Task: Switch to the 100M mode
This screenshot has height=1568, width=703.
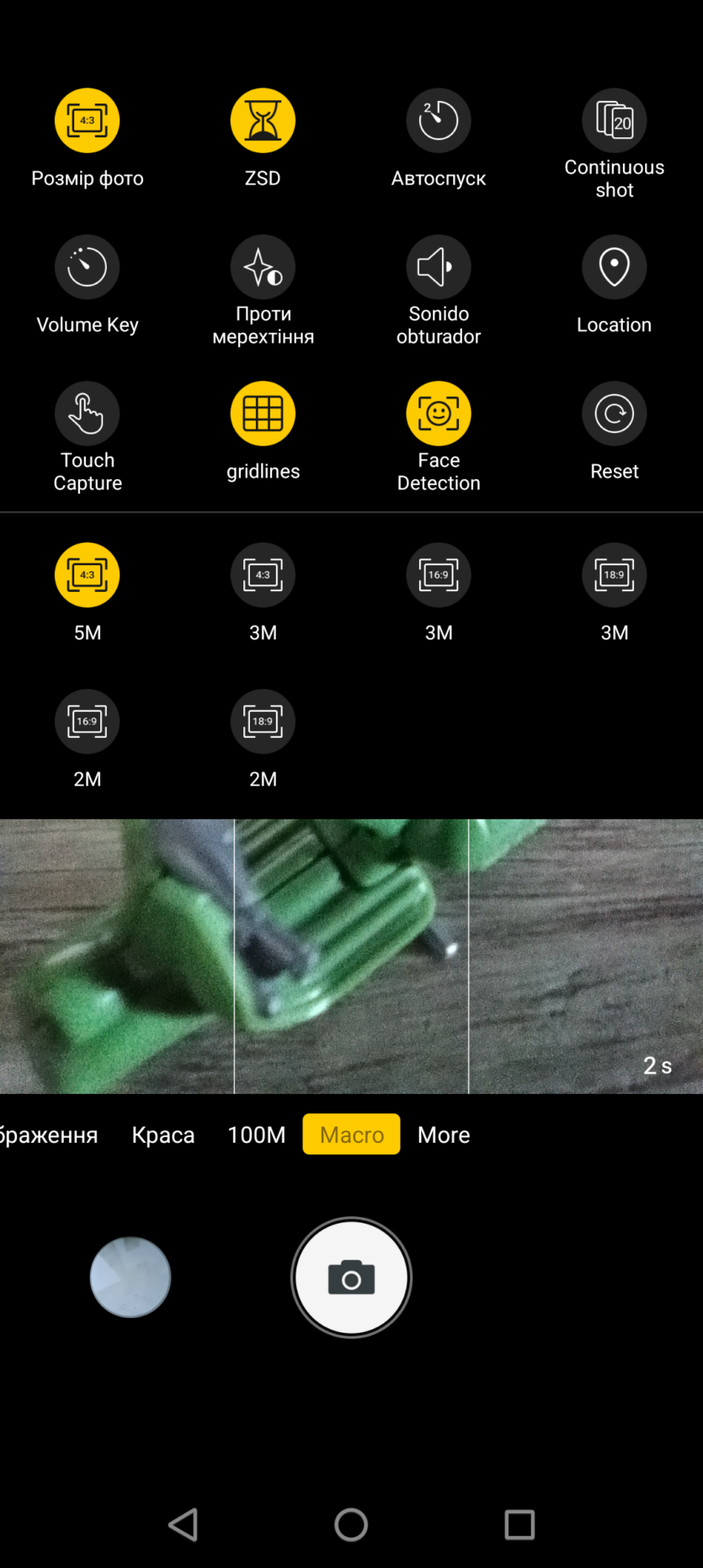Action: pyautogui.click(x=257, y=1135)
